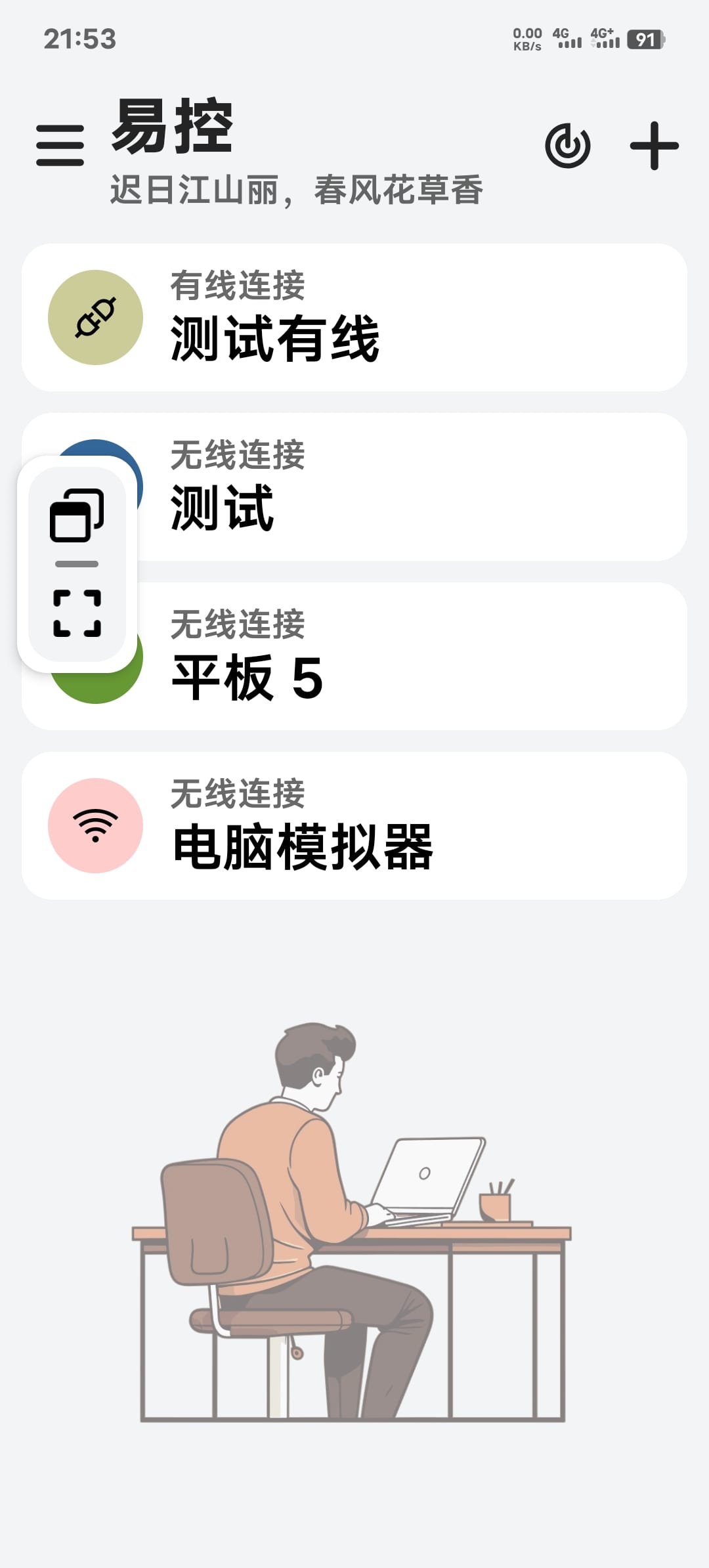Tap the floating fullscreen icon
This screenshot has width=709, height=1568.
(x=77, y=613)
